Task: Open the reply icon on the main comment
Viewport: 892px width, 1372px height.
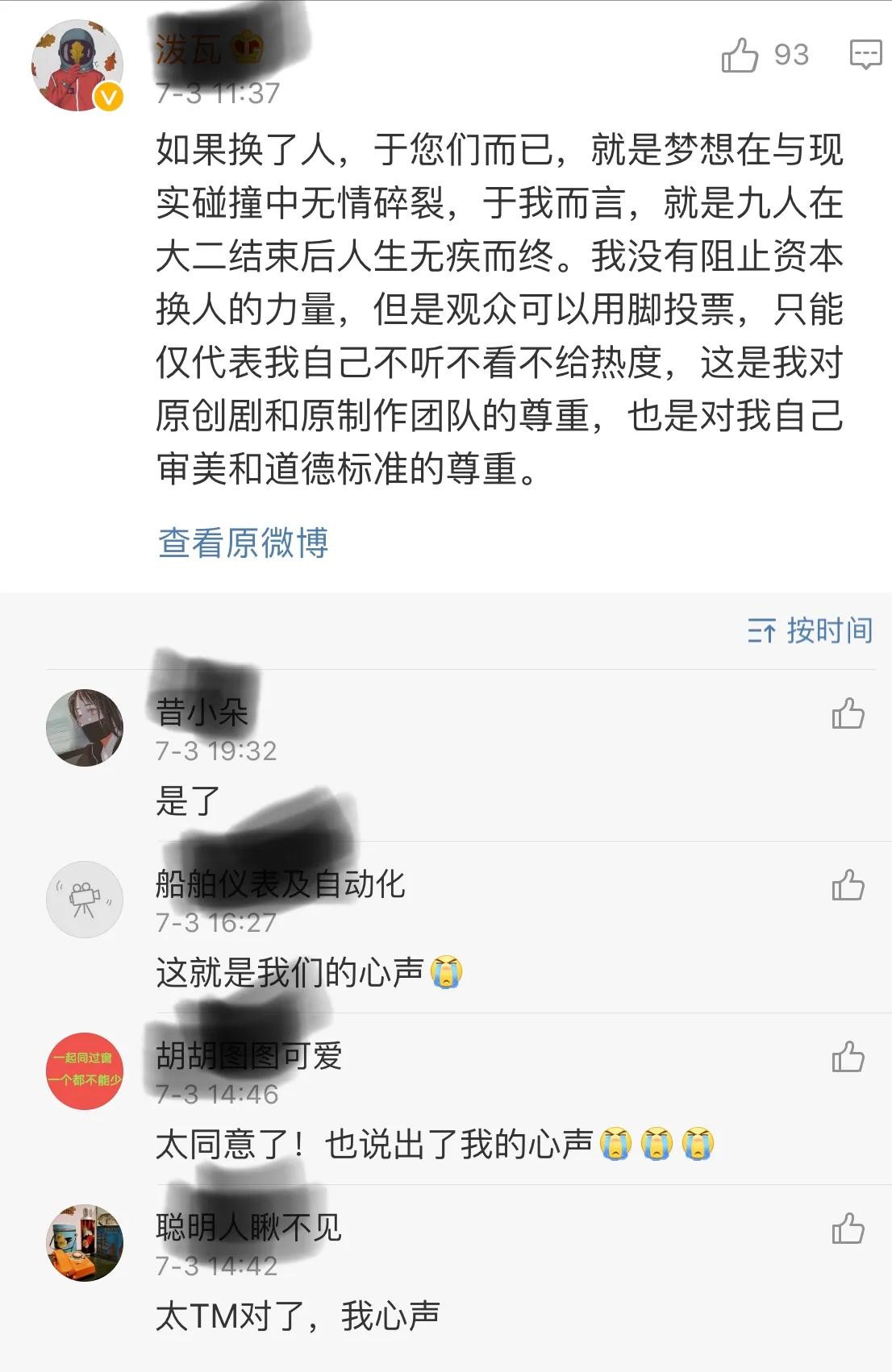Action: (x=865, y=55)
